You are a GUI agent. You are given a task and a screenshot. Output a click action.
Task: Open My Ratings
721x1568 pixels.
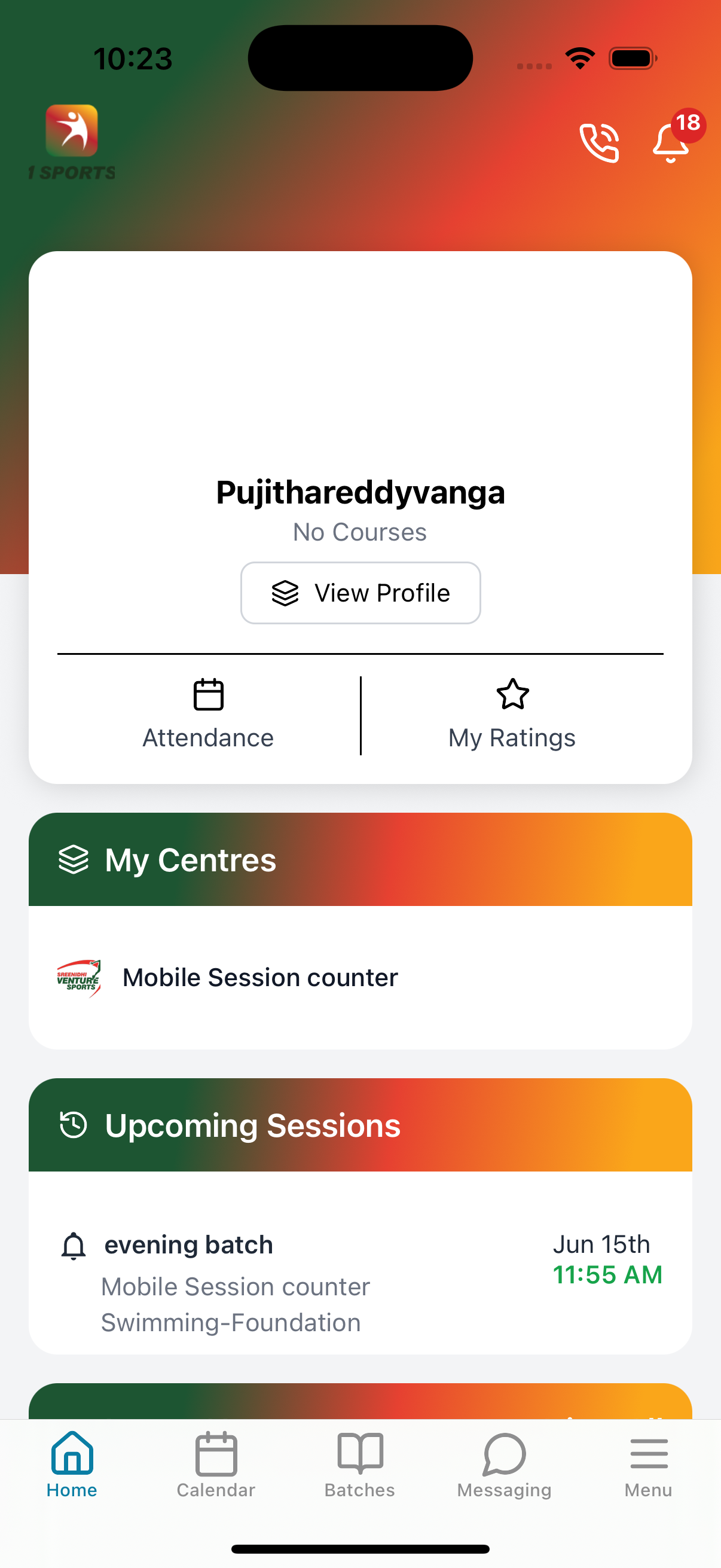[512, 715]
